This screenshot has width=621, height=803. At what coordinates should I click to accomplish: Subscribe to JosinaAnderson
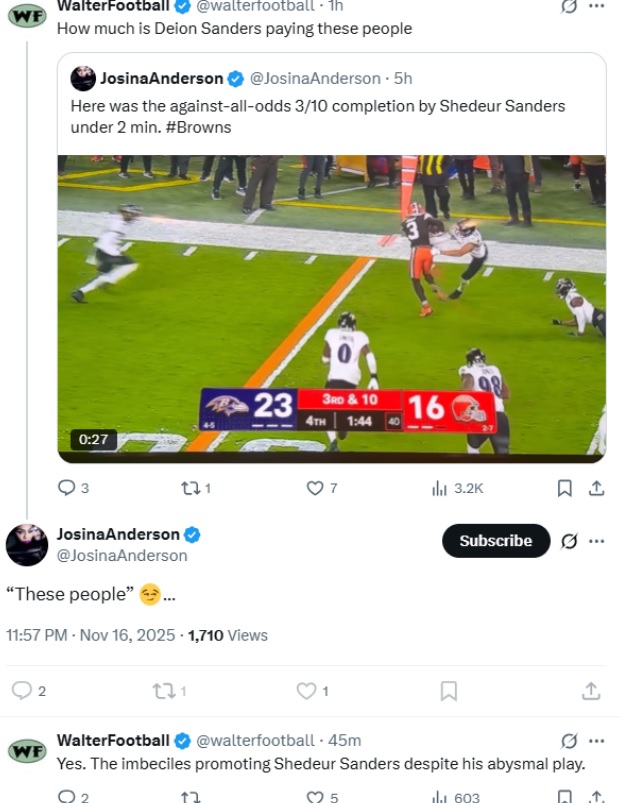point(495,541)
